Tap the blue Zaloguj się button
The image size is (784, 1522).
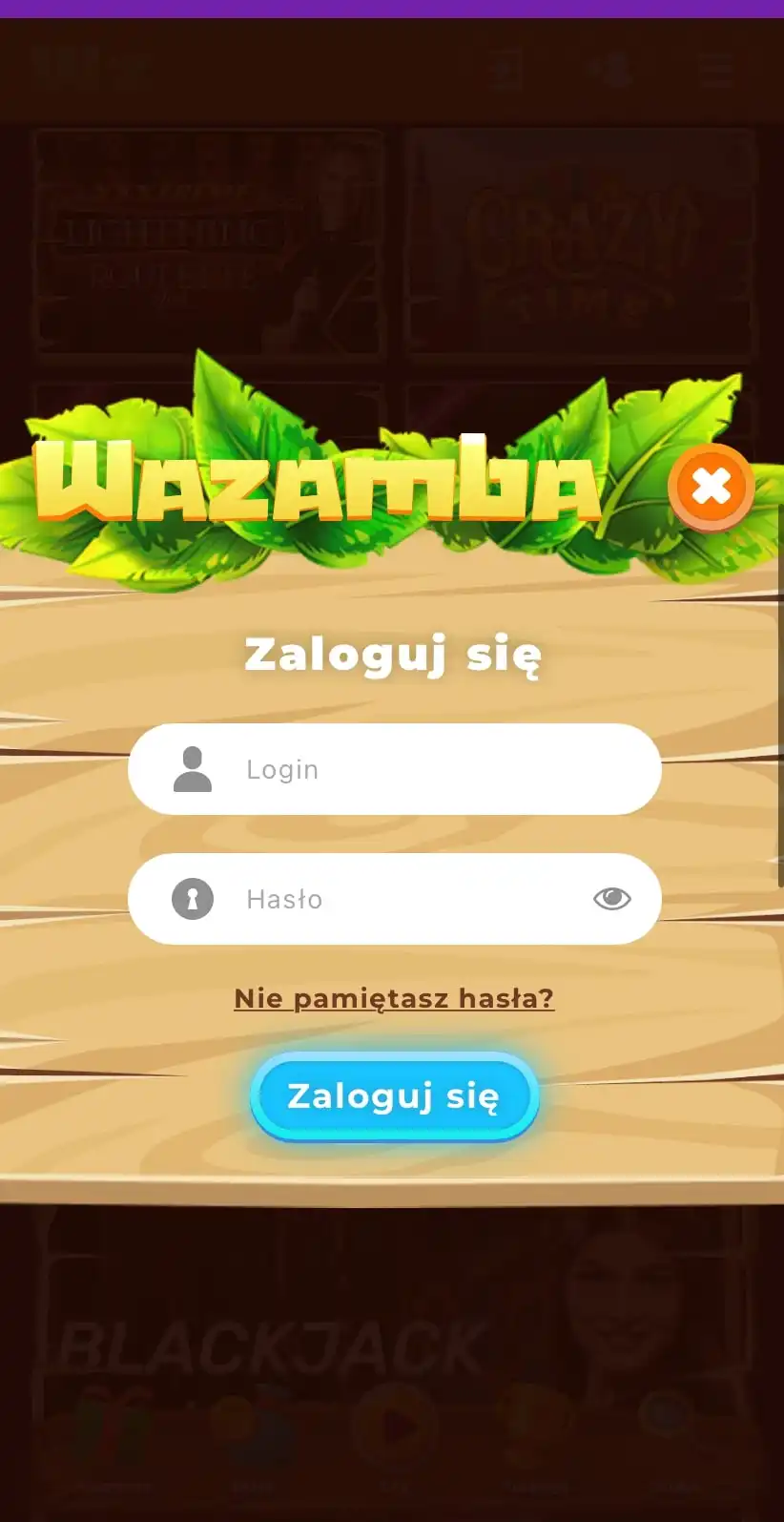coord(394,1096)
